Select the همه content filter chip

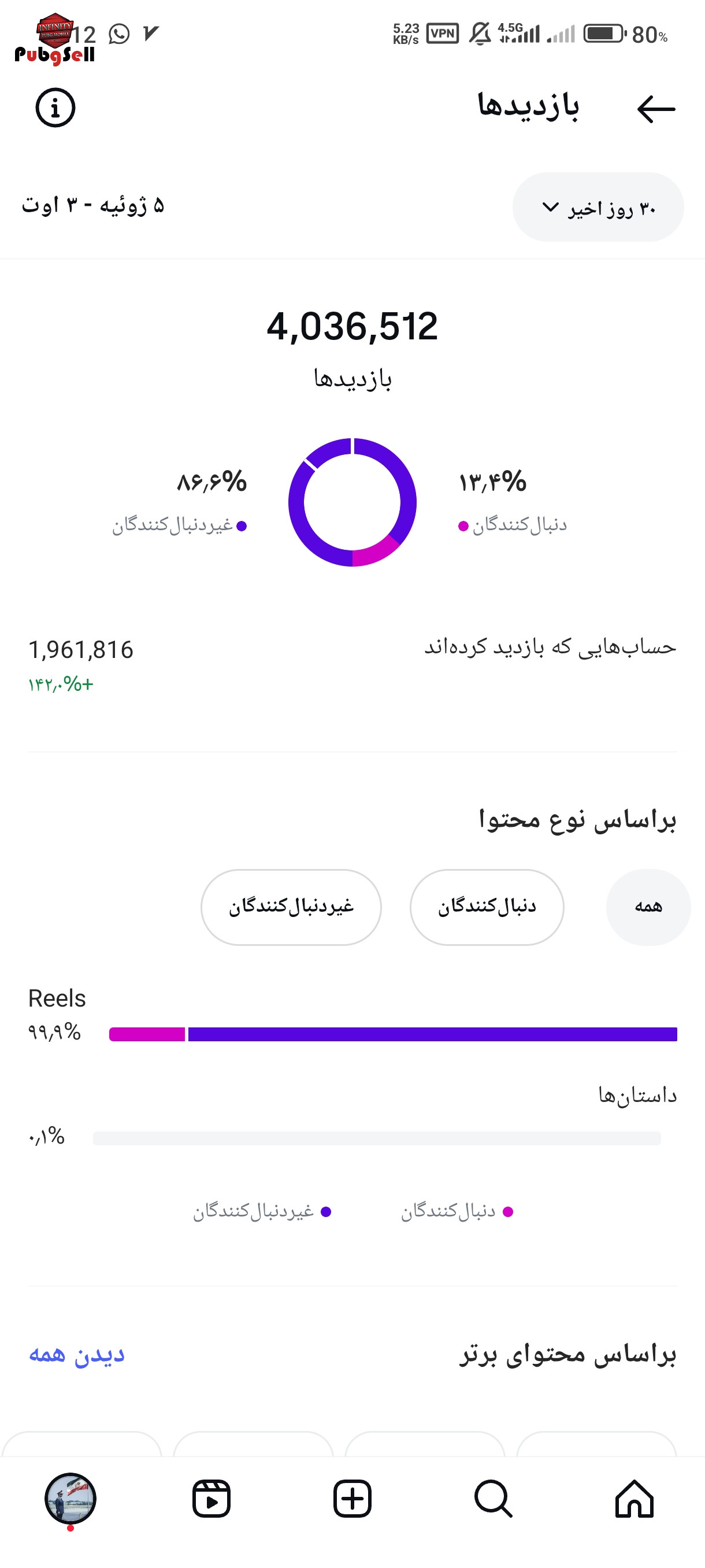coord(648,907)
